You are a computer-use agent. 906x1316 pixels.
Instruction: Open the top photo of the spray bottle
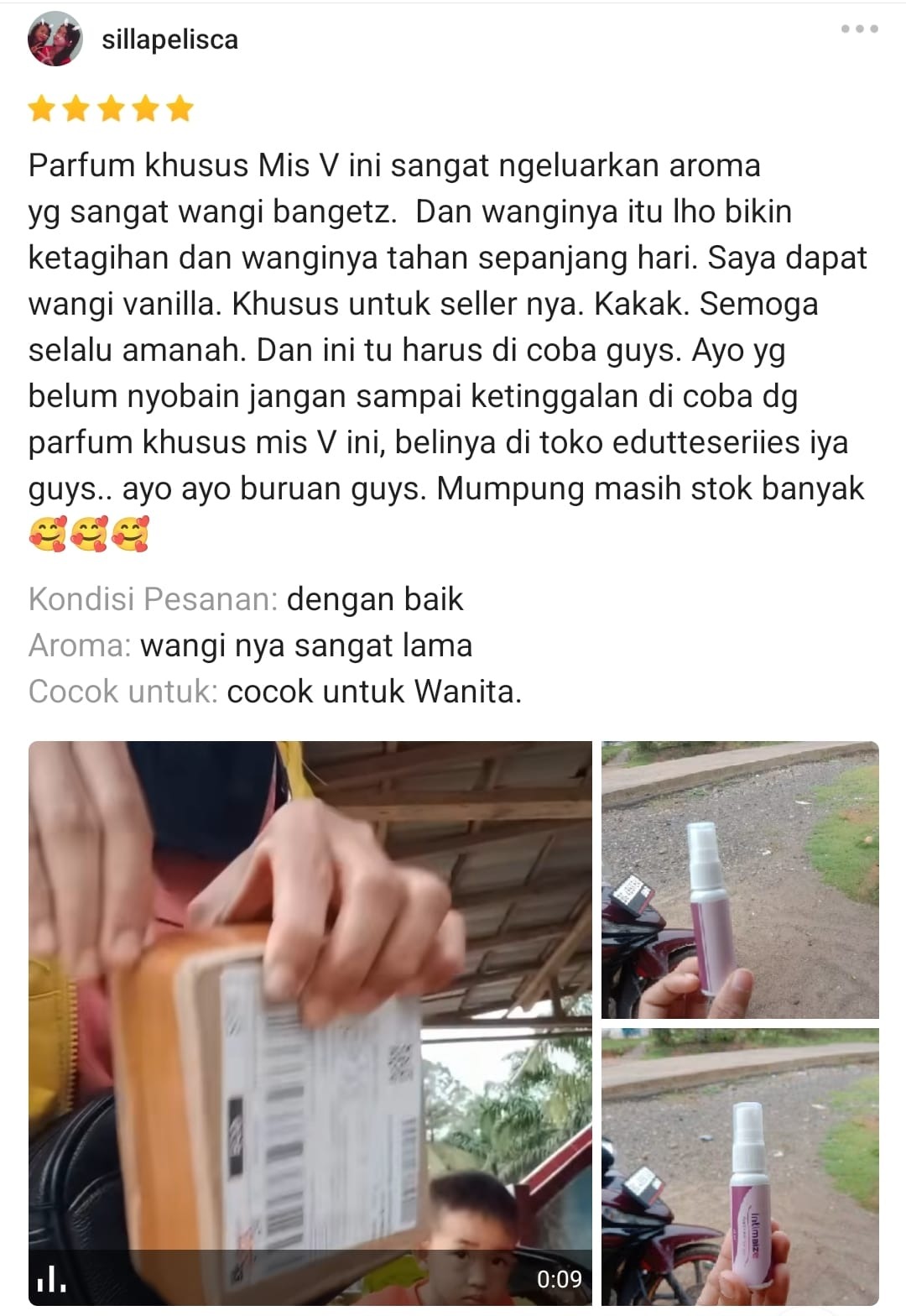[x=740, y=880]
